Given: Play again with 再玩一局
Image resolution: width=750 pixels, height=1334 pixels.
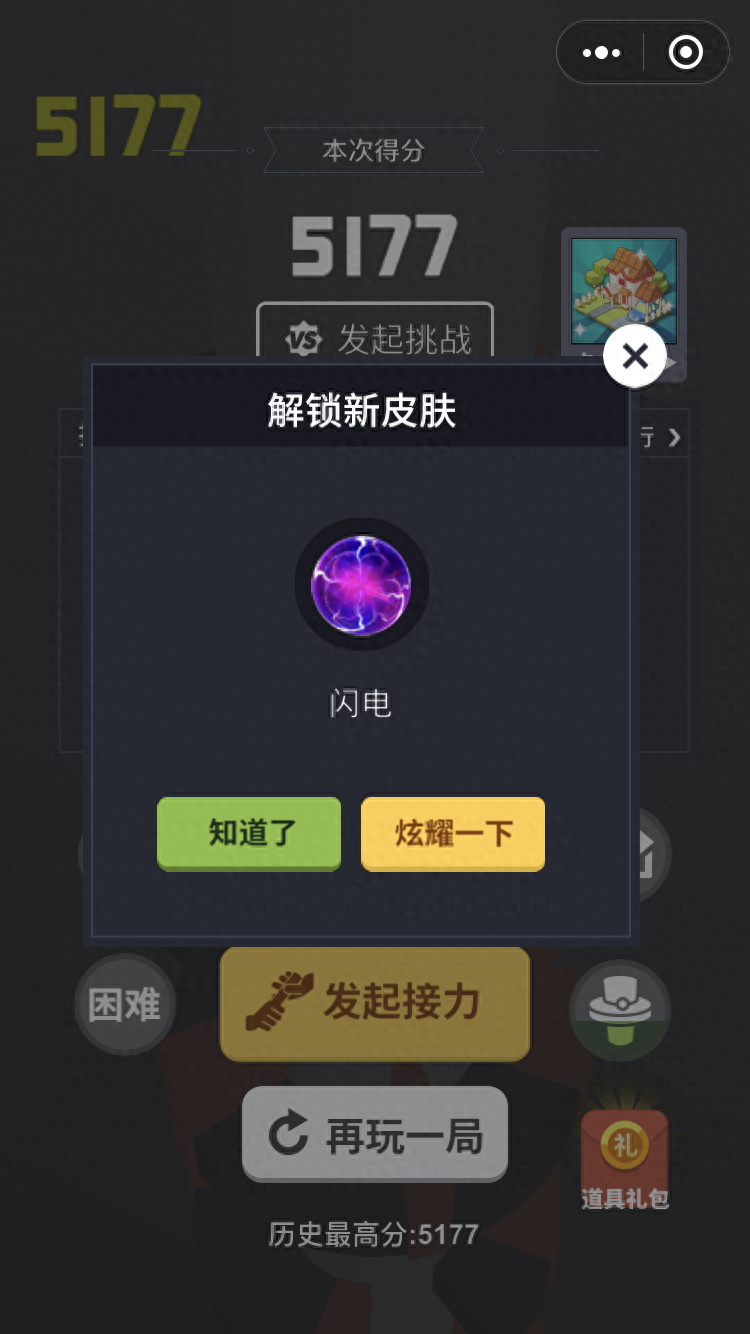Looking at the screenshot, I should (x=375, y=1135).
